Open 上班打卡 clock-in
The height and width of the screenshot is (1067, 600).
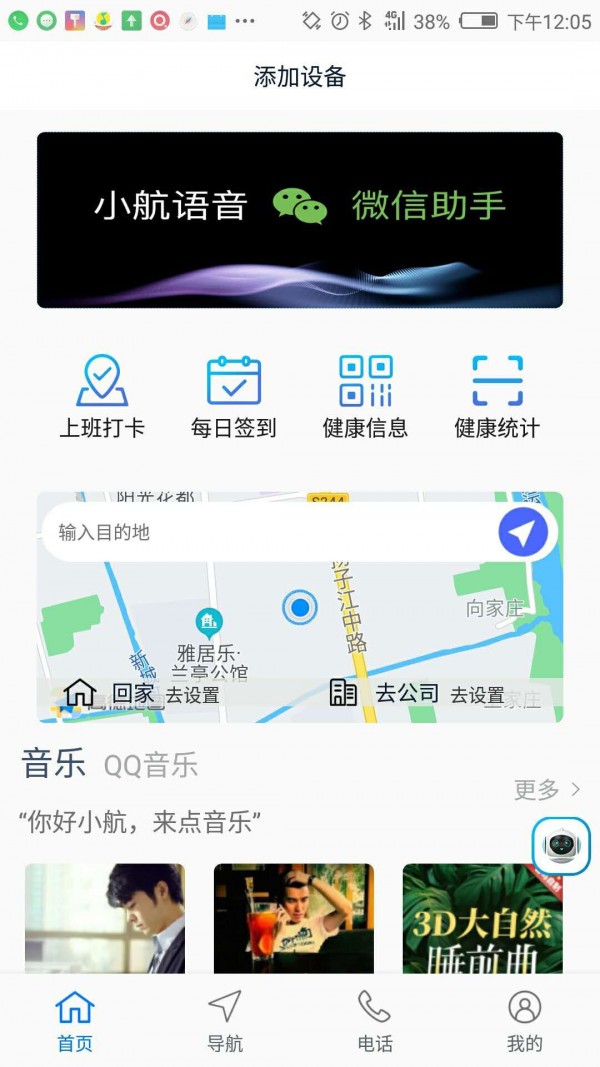[x=101, y=397]
